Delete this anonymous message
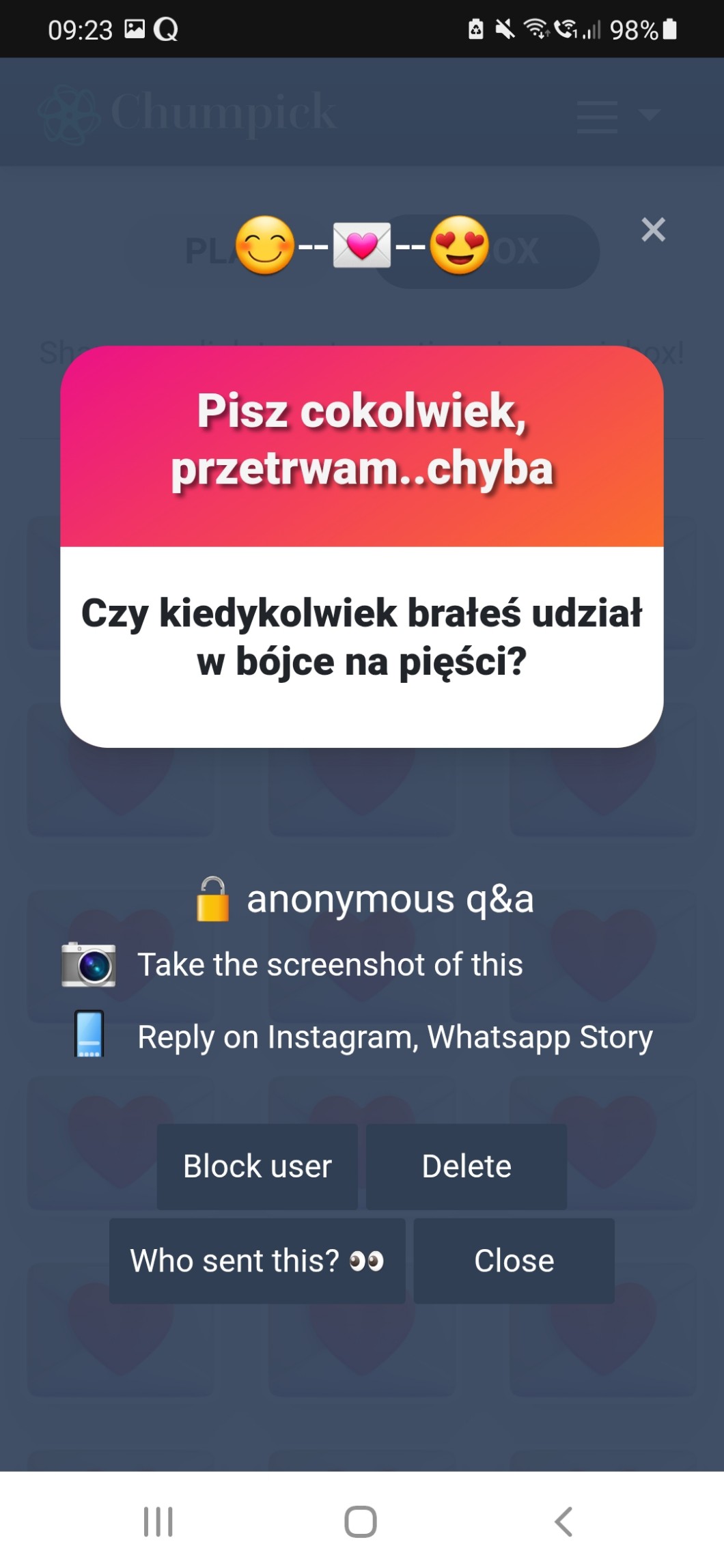The height and width of the screenshot is (1568, 724). (467, 1166)
